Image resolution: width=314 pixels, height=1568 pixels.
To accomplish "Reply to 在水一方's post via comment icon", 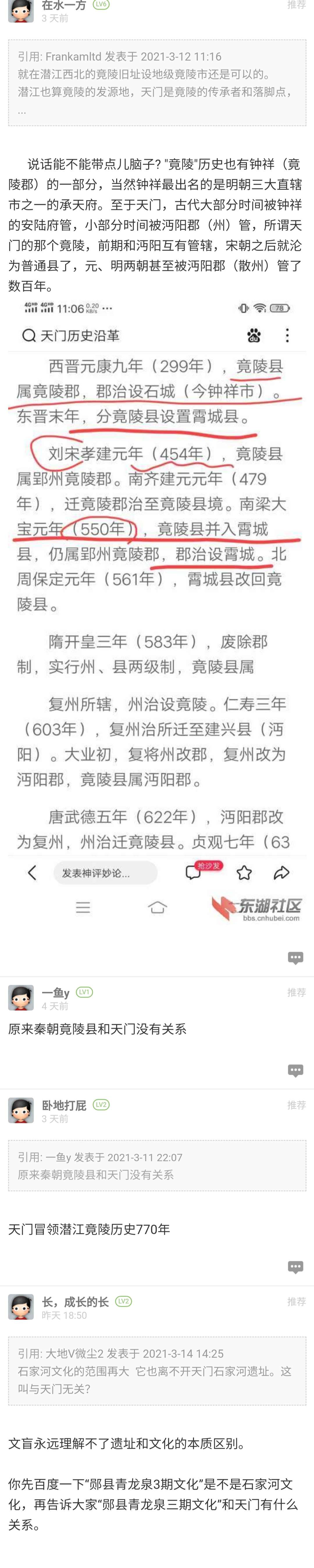I will pyautogui.click(x=295, y=958).
